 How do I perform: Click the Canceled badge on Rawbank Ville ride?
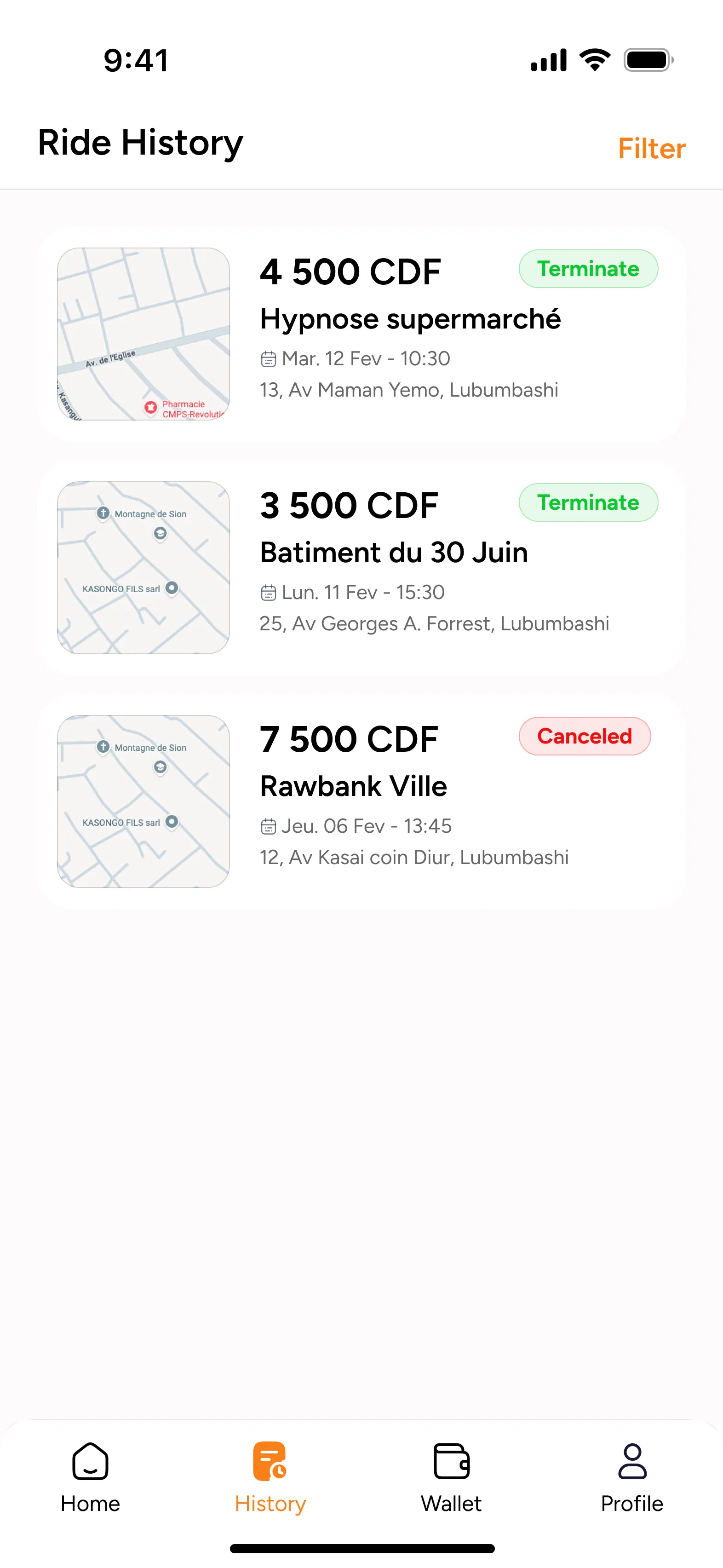click(x=585, y=736)
